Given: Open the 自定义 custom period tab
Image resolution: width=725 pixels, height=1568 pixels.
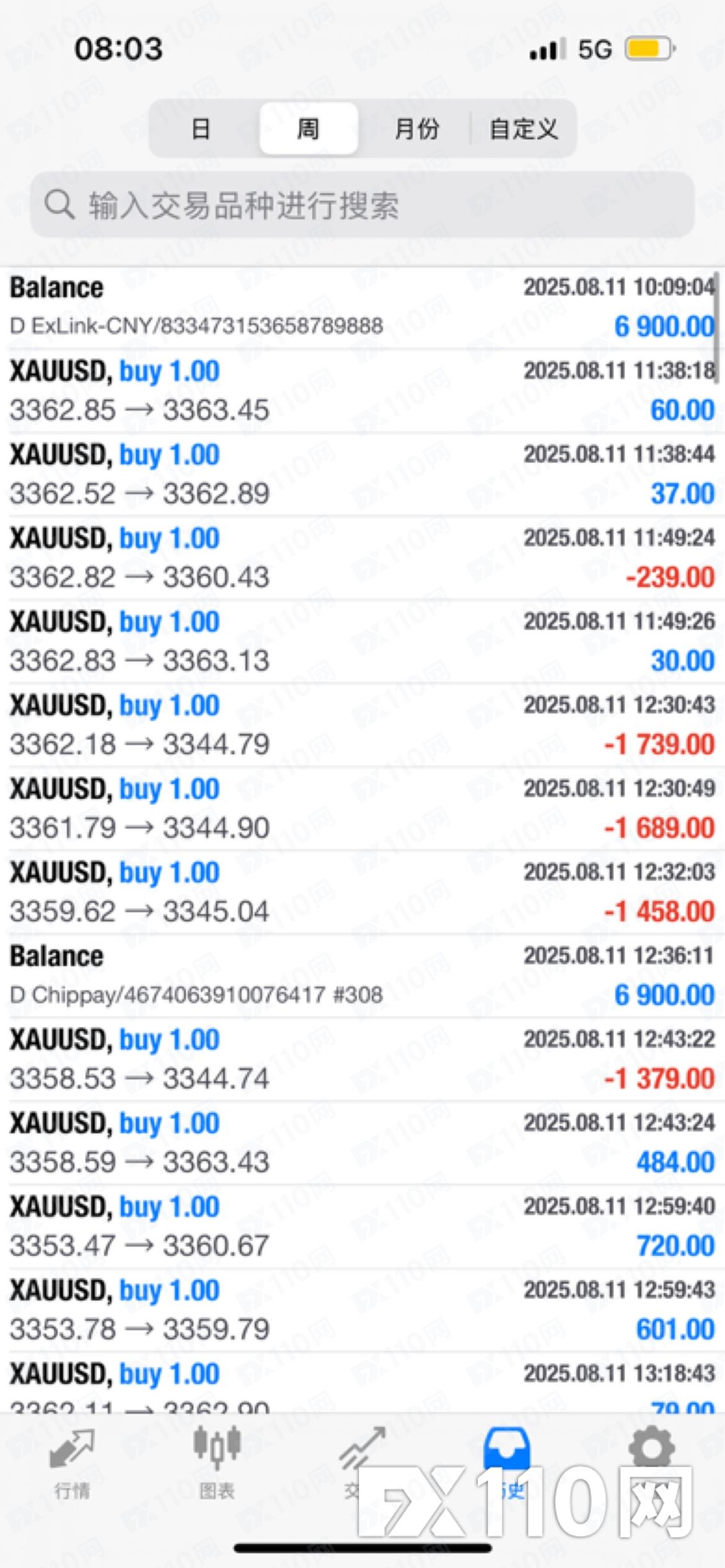Looking at the screenshot, I should pyautogui.click(x=524, y=129).
